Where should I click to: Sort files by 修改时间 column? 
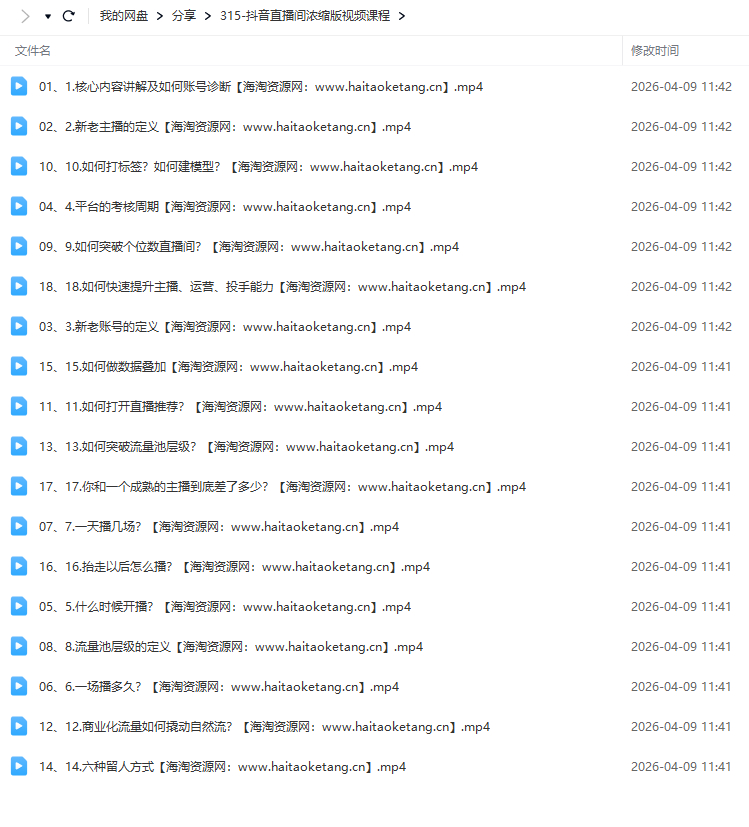tap(654, 50)
